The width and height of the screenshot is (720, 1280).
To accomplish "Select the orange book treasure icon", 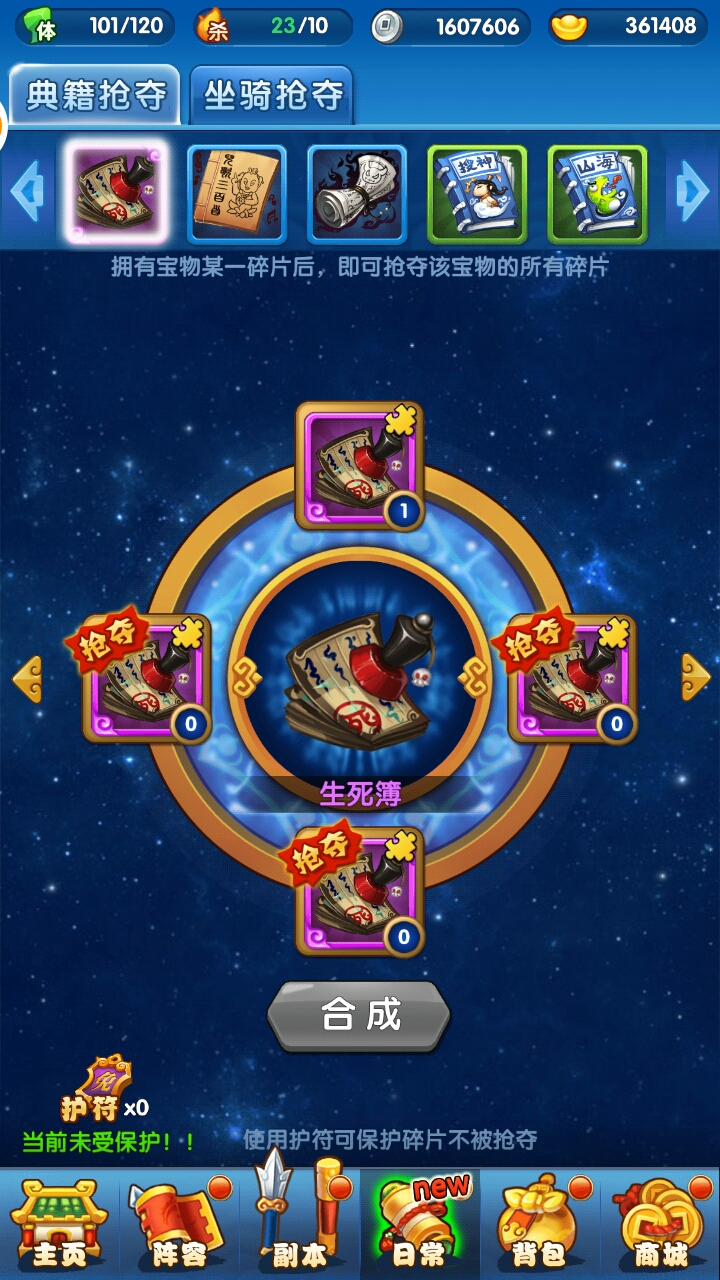I will (x=237, y=193).
